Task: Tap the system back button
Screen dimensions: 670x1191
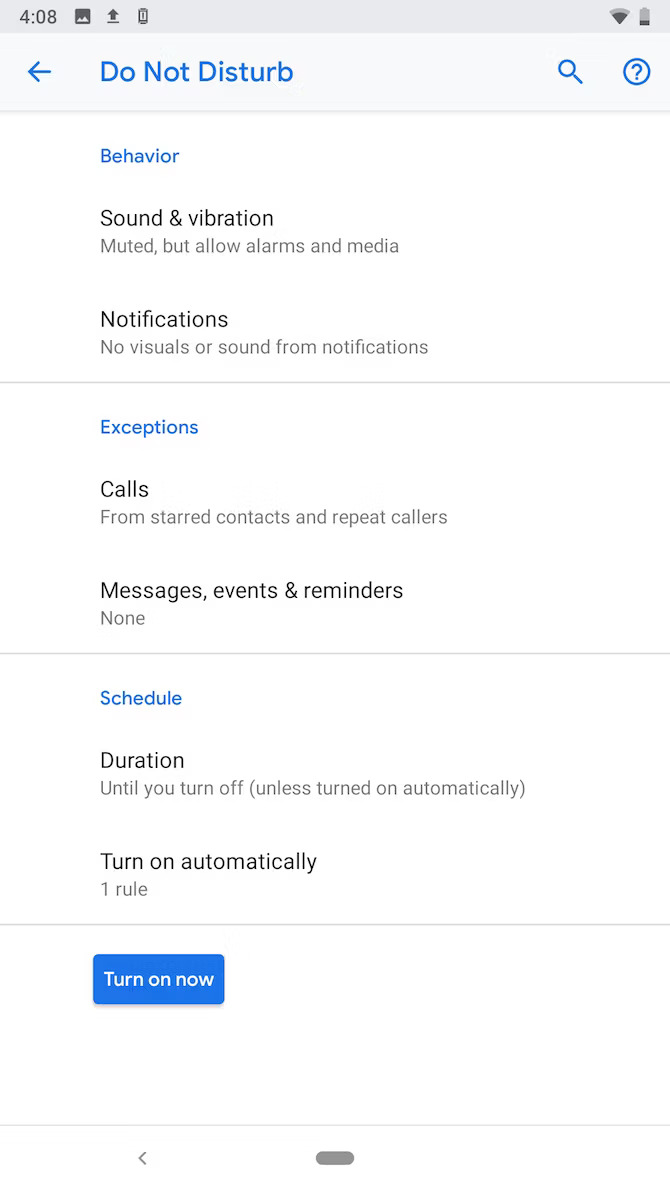Action: tap(142, 1158)
